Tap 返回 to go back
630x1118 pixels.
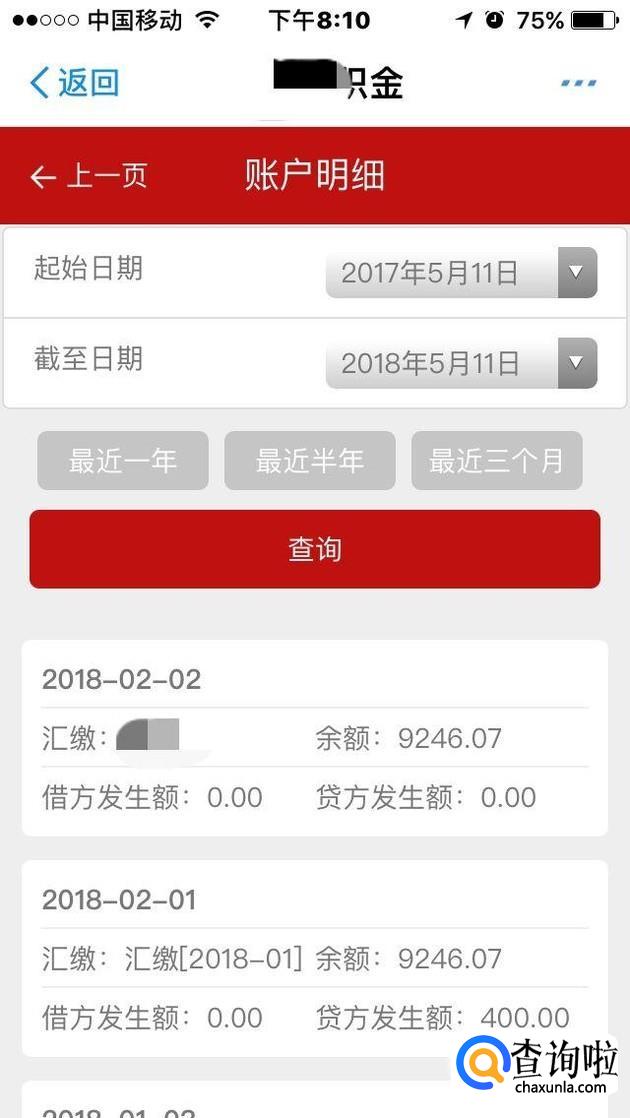point(74,82)
